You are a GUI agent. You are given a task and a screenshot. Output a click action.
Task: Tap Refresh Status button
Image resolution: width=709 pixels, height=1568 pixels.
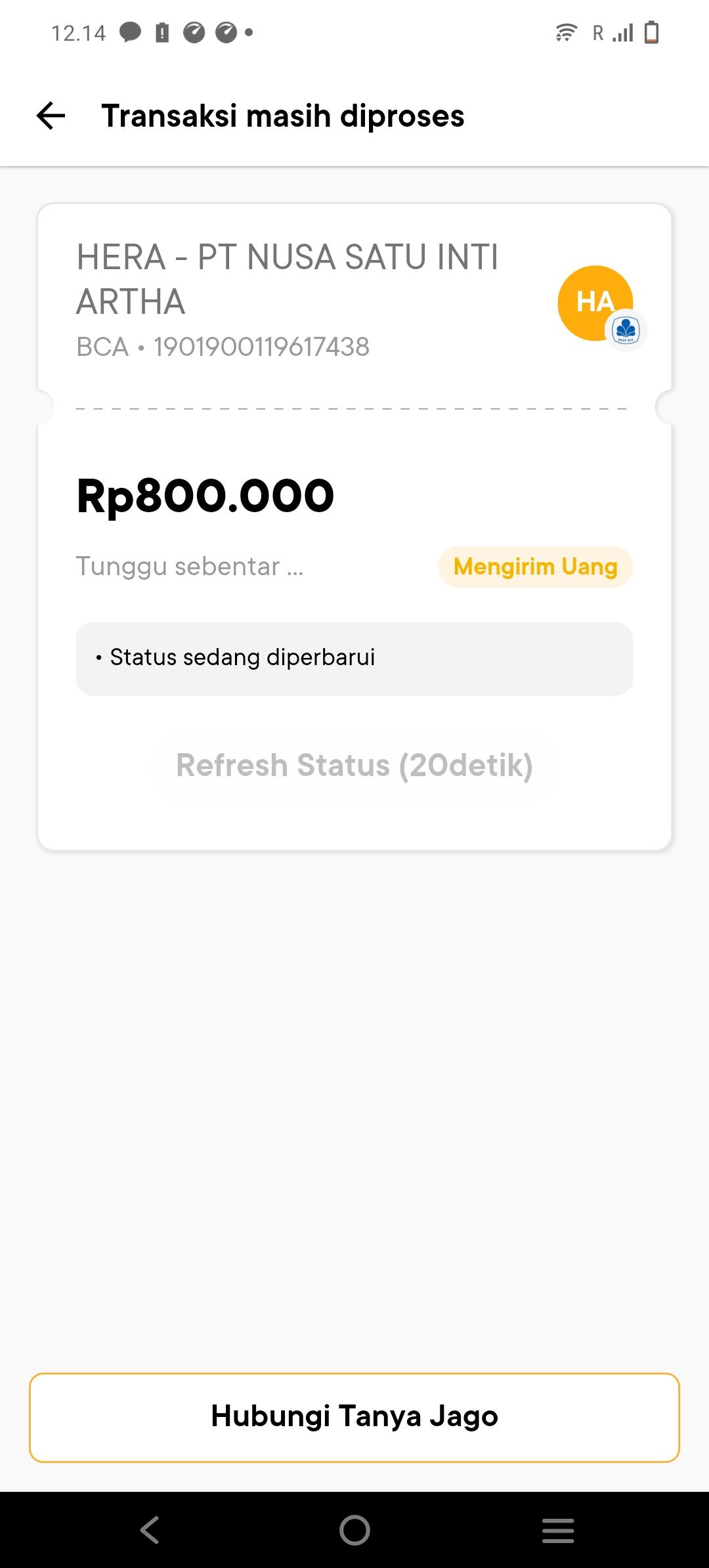(x=354, y=766)
